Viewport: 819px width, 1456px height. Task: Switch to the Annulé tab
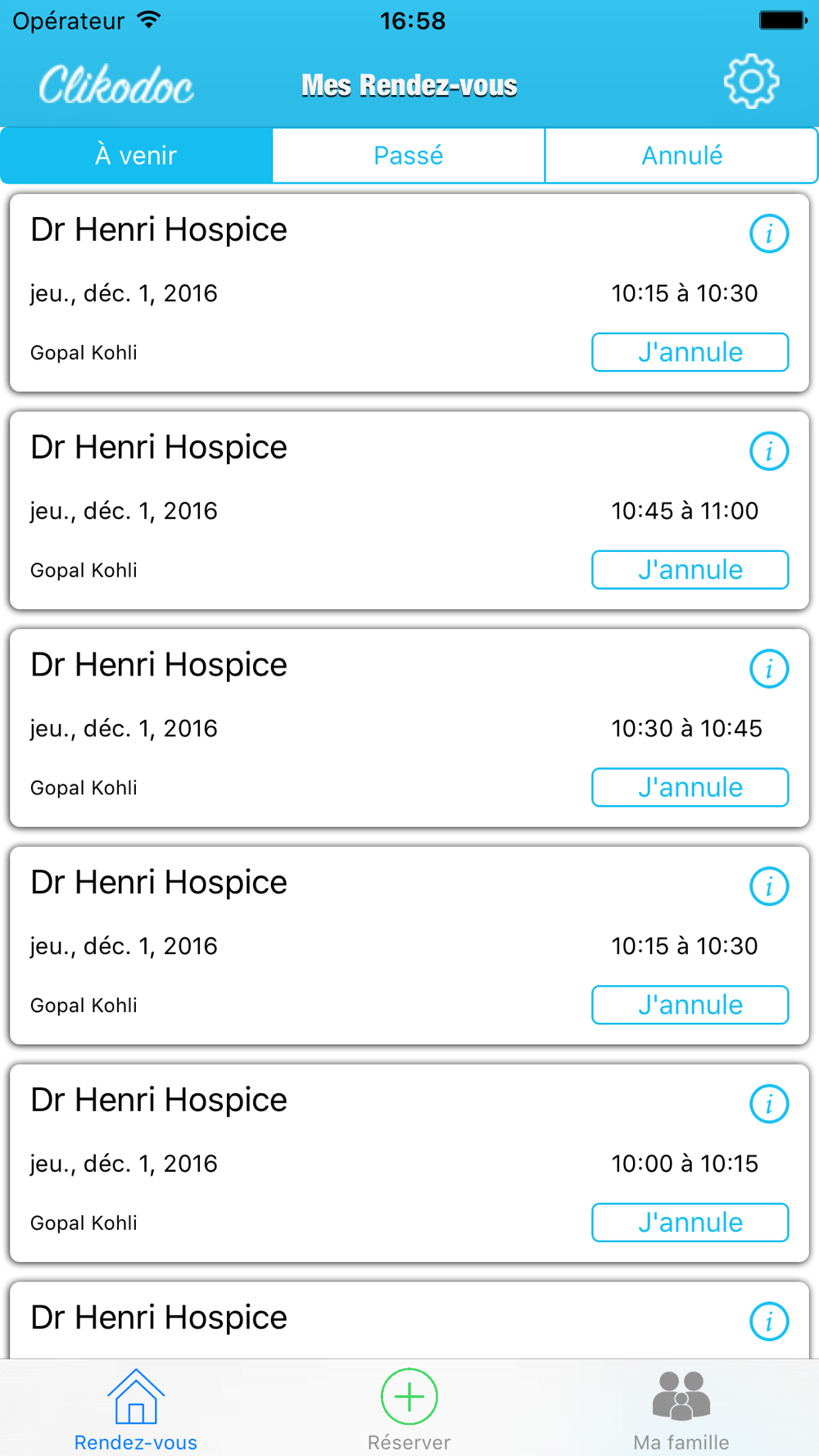(x=681, y=156)
